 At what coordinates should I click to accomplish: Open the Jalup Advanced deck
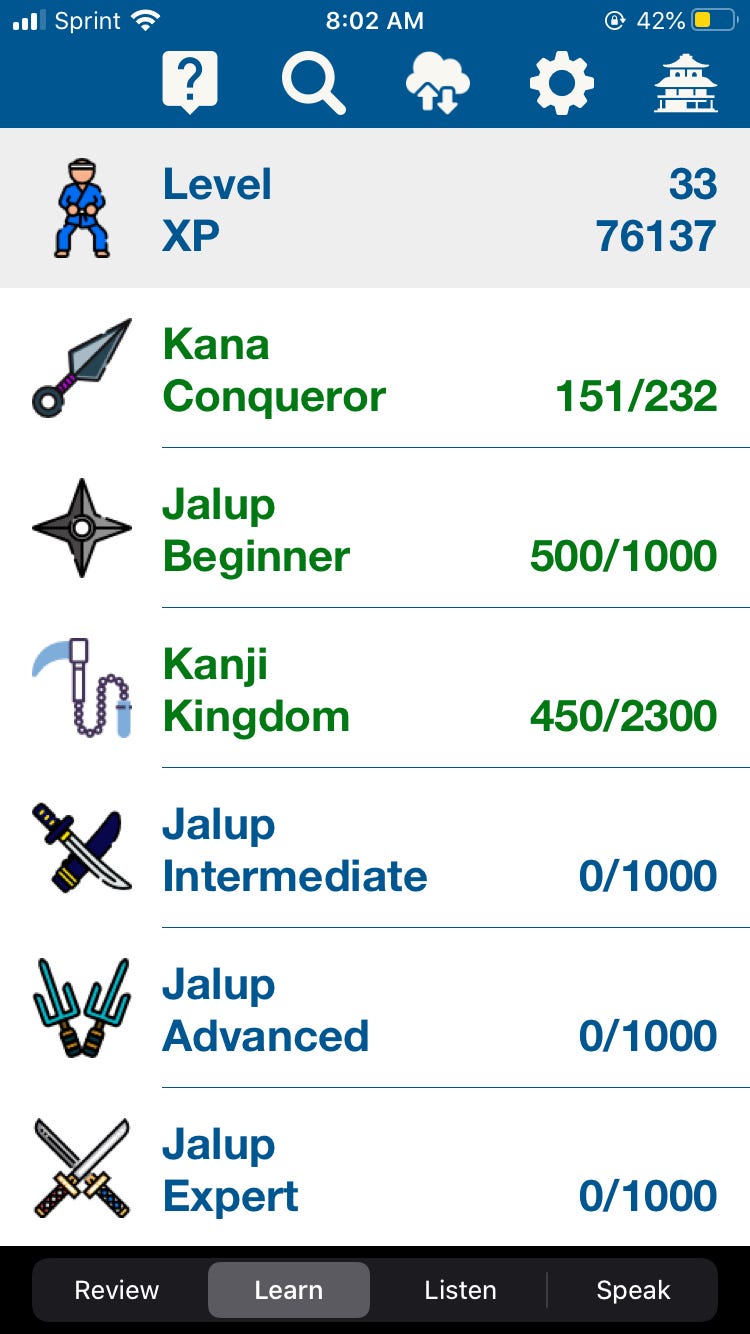click(x=375, y=1010)
